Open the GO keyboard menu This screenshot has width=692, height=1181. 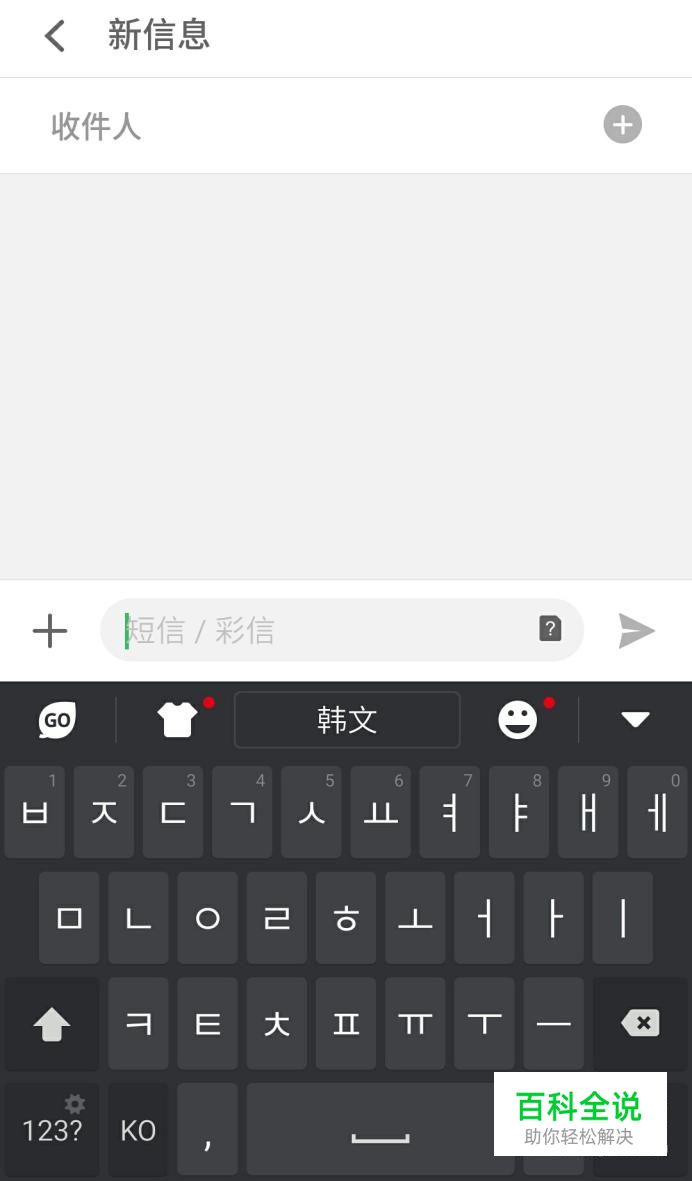[57, 720]
